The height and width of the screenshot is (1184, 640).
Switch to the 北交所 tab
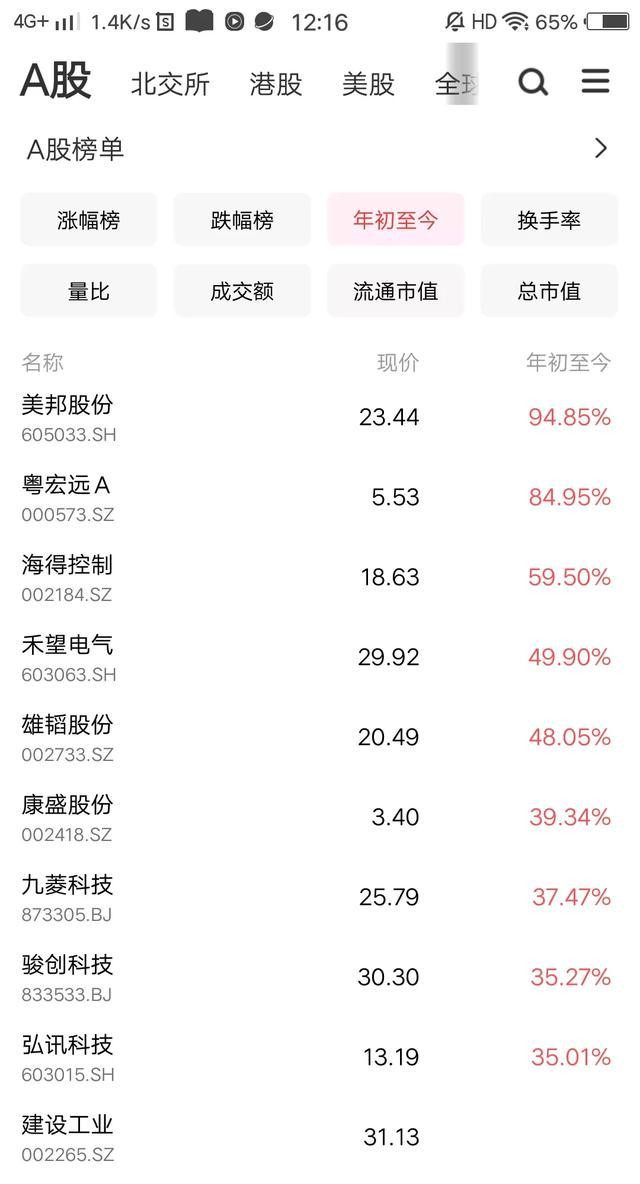(x=170, y=83)
